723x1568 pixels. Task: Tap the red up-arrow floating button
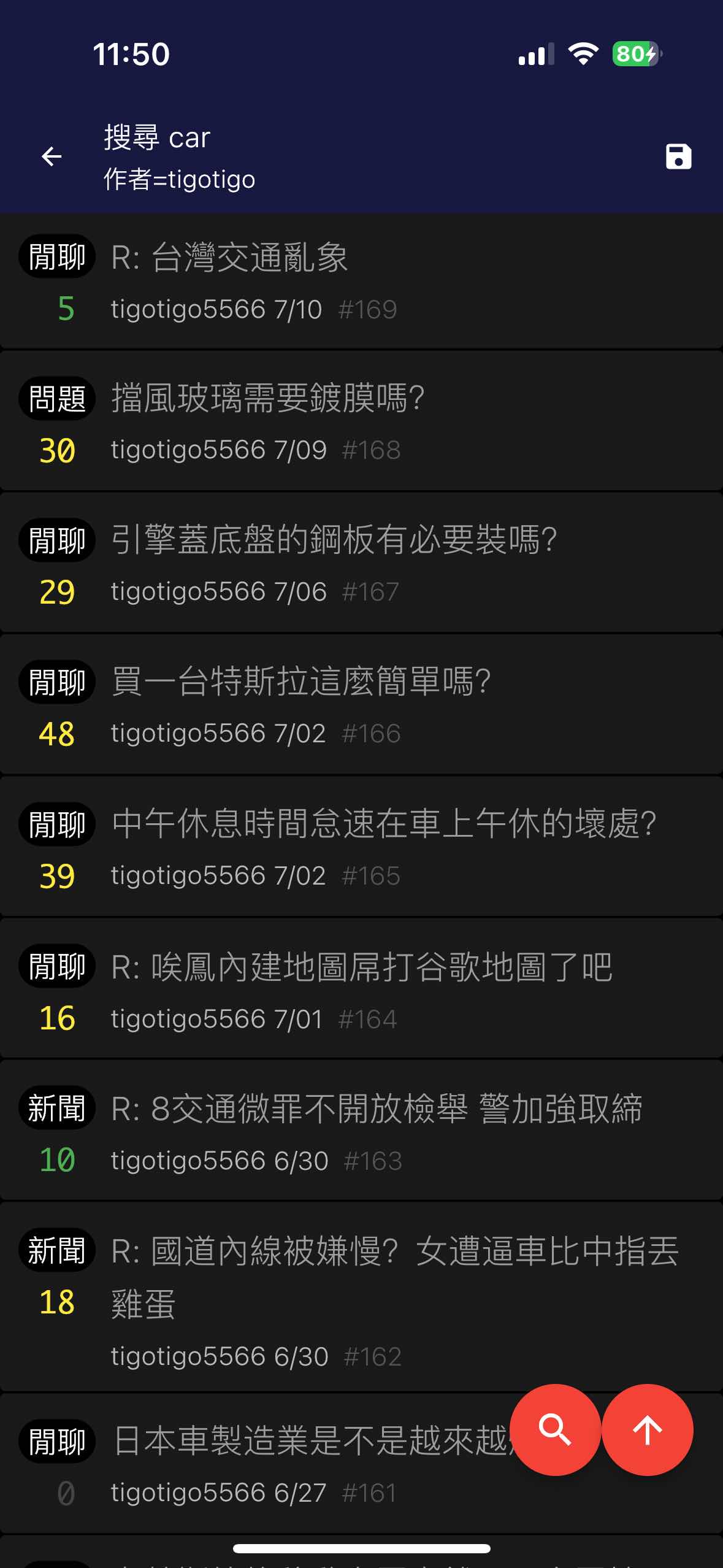[647, 1429]
